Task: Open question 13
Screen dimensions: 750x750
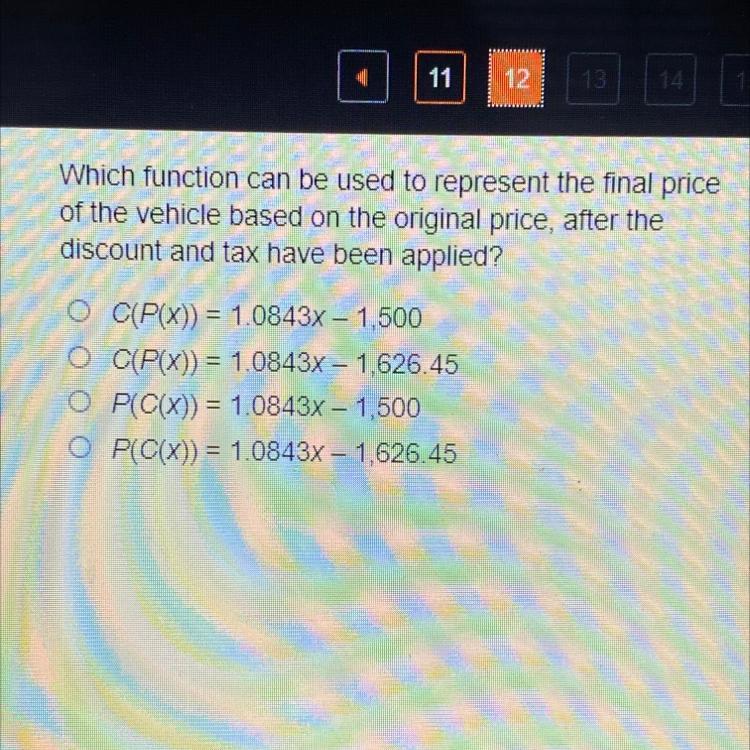Action: point(595,78)
